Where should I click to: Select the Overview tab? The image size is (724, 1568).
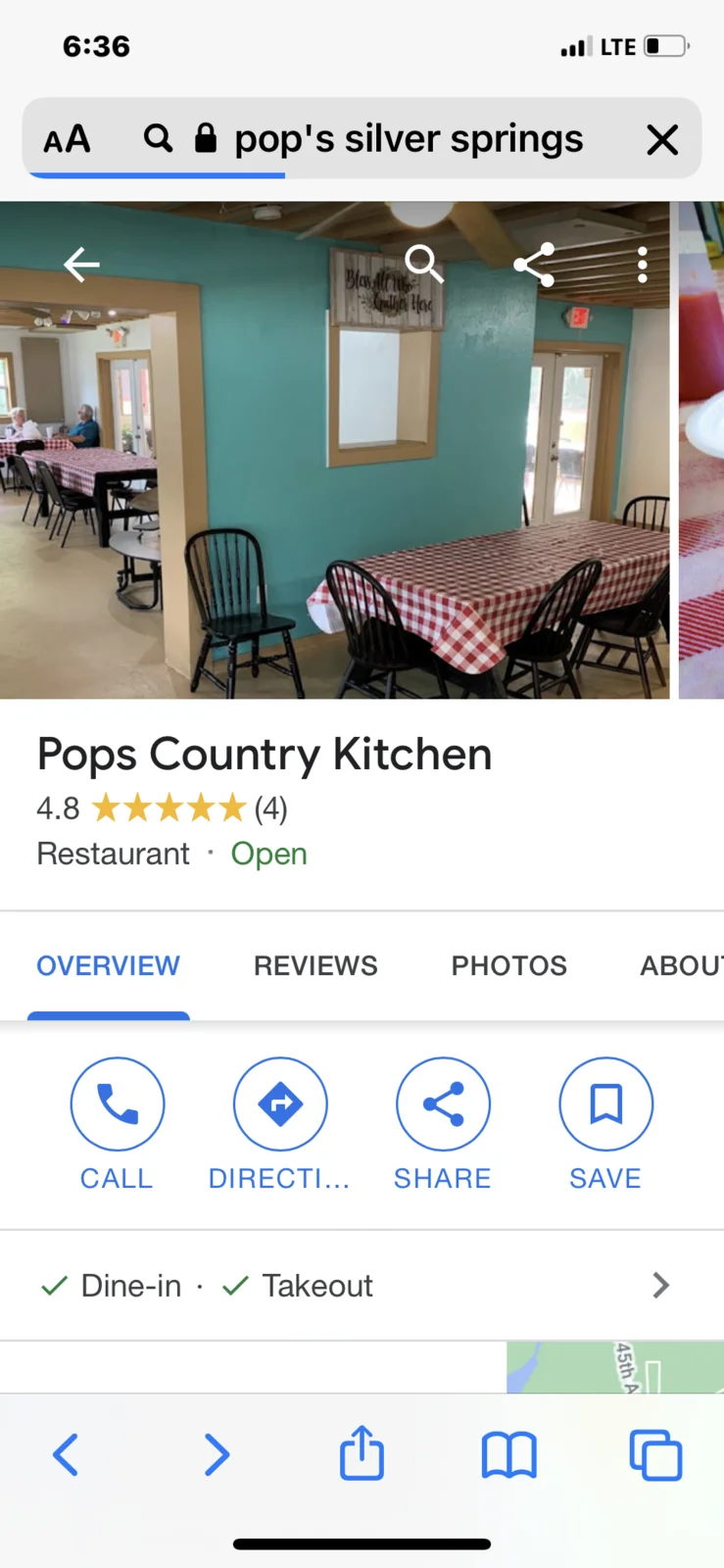point(108,966)
